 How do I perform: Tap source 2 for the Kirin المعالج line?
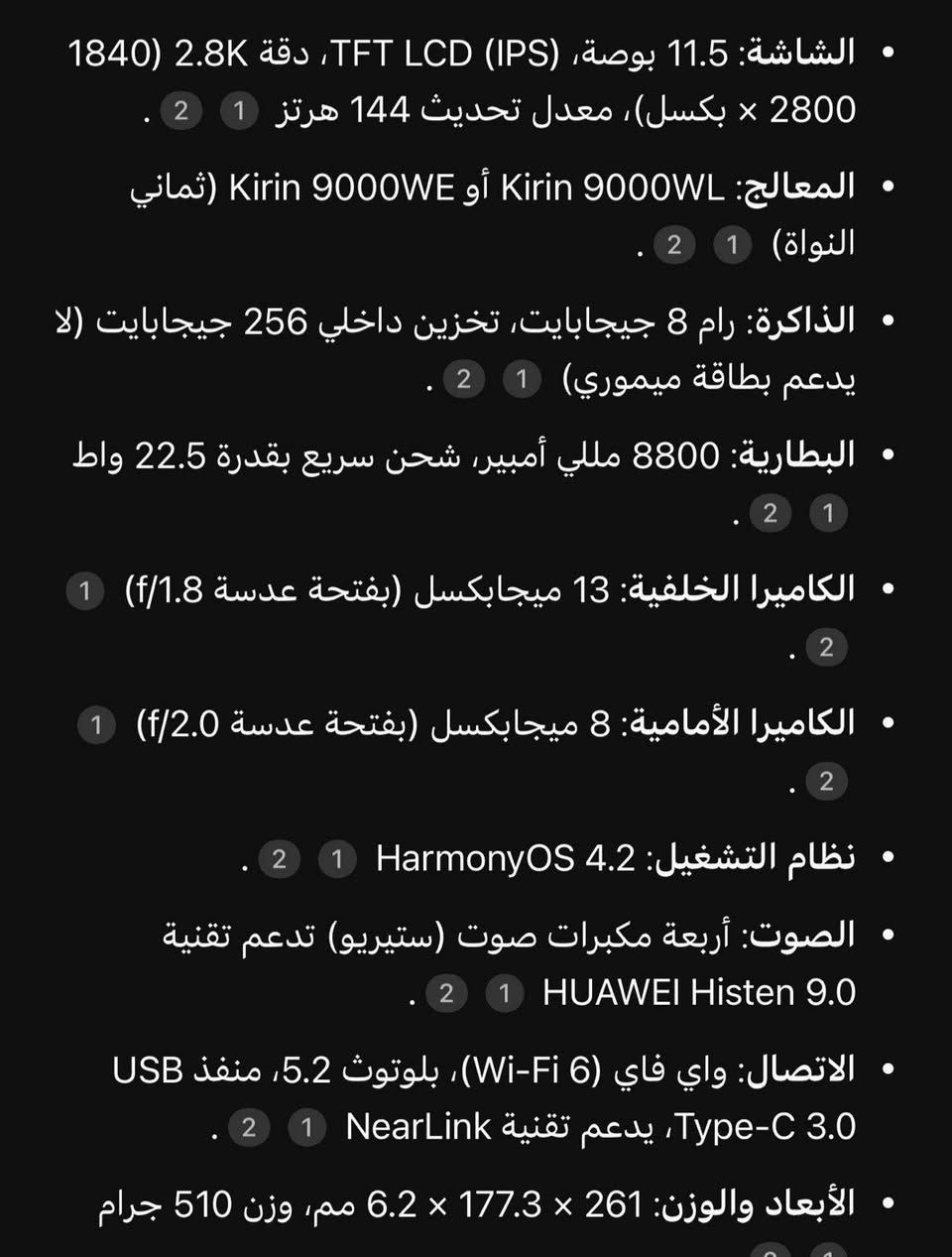click(x=674, y=243)
